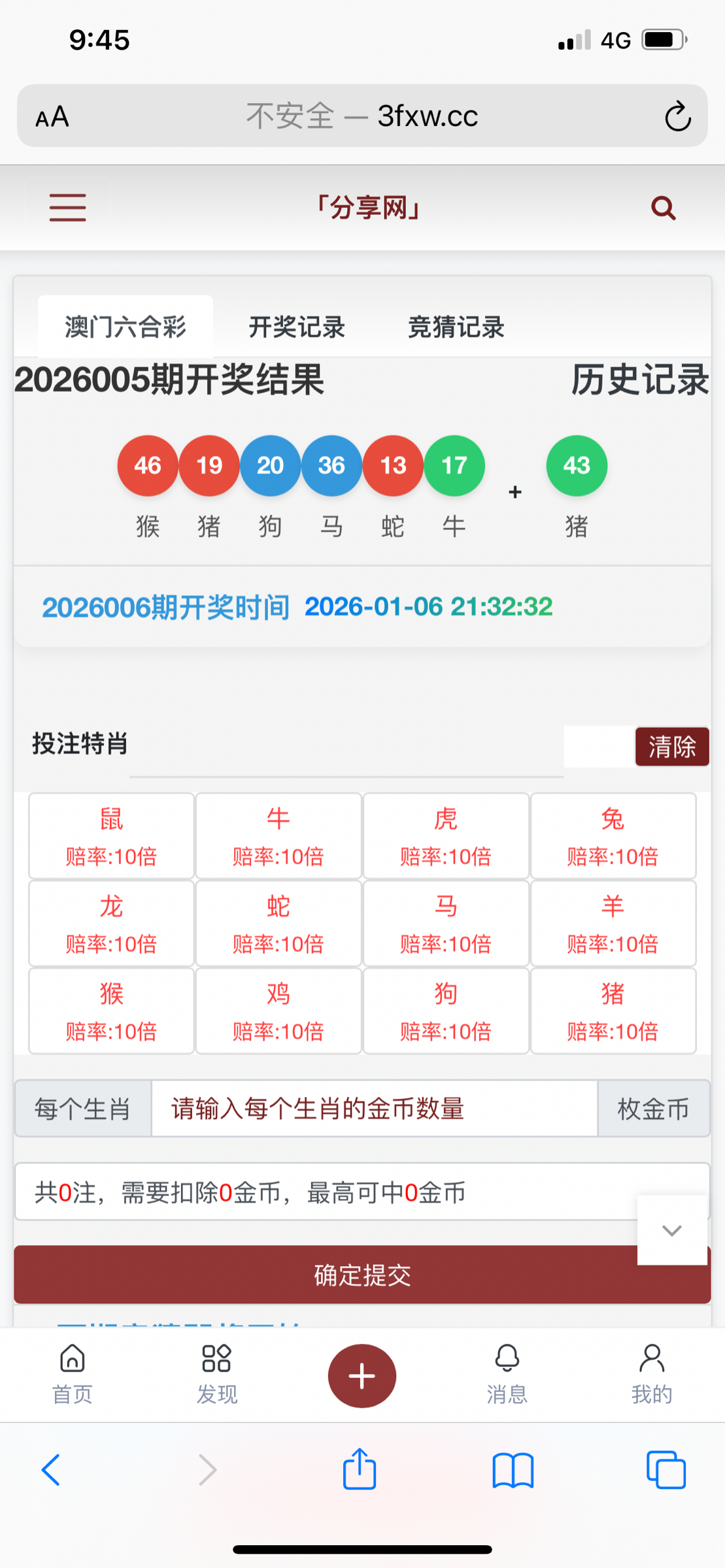Select the 龙 zodiac bet option
This screenshot has width=725, height=1568.
coord(111,924)
